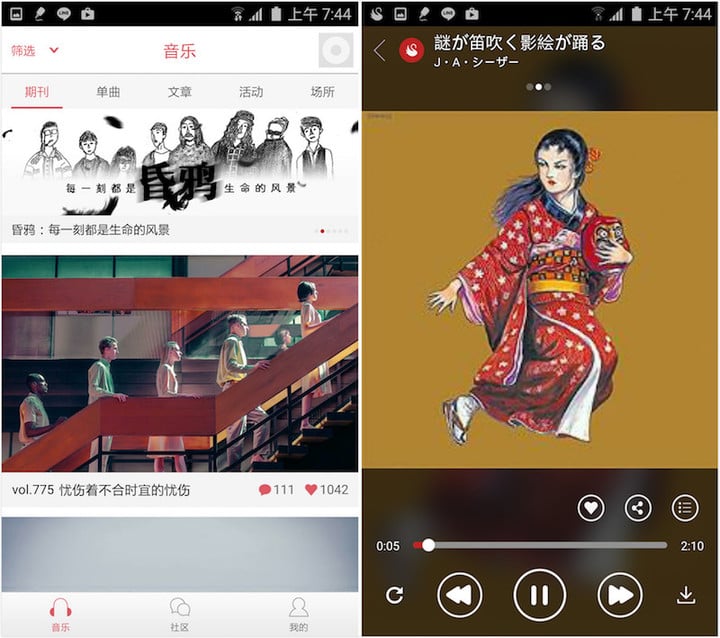
Task: Pause the current track
Action: pyautogui.click(x=539, y=595)
